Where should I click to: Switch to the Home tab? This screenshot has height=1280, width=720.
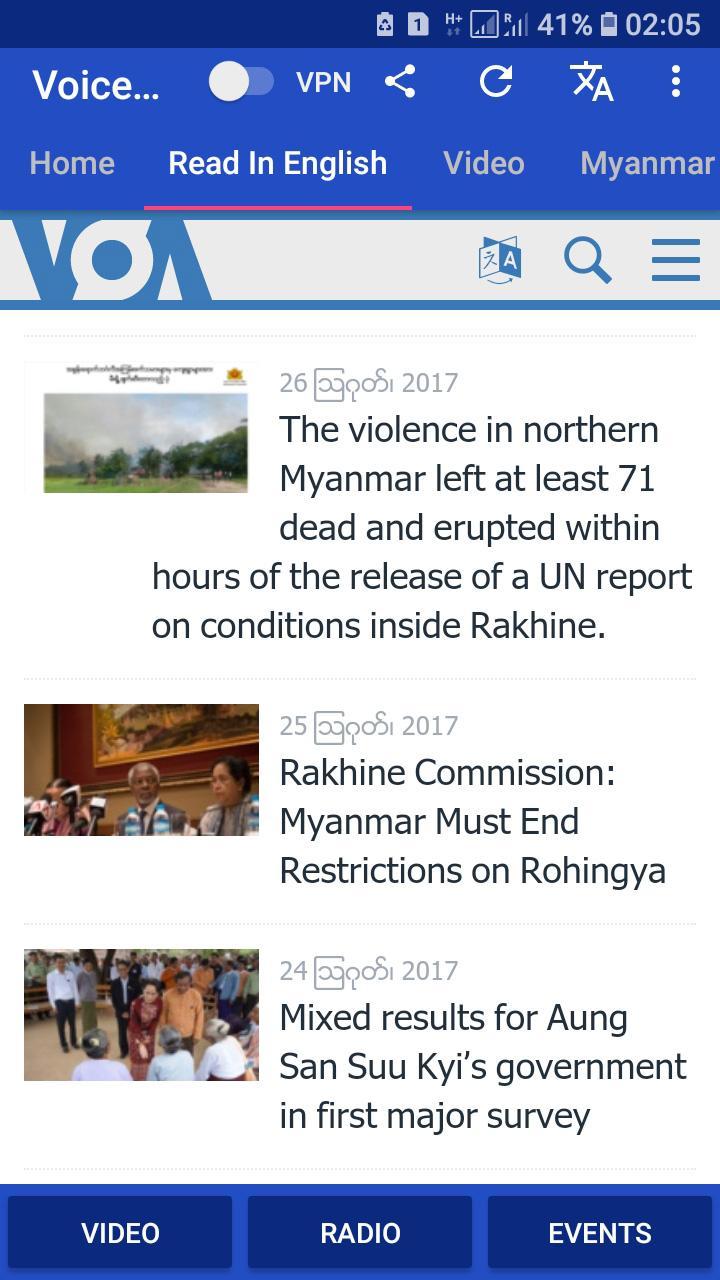[72, 163]
